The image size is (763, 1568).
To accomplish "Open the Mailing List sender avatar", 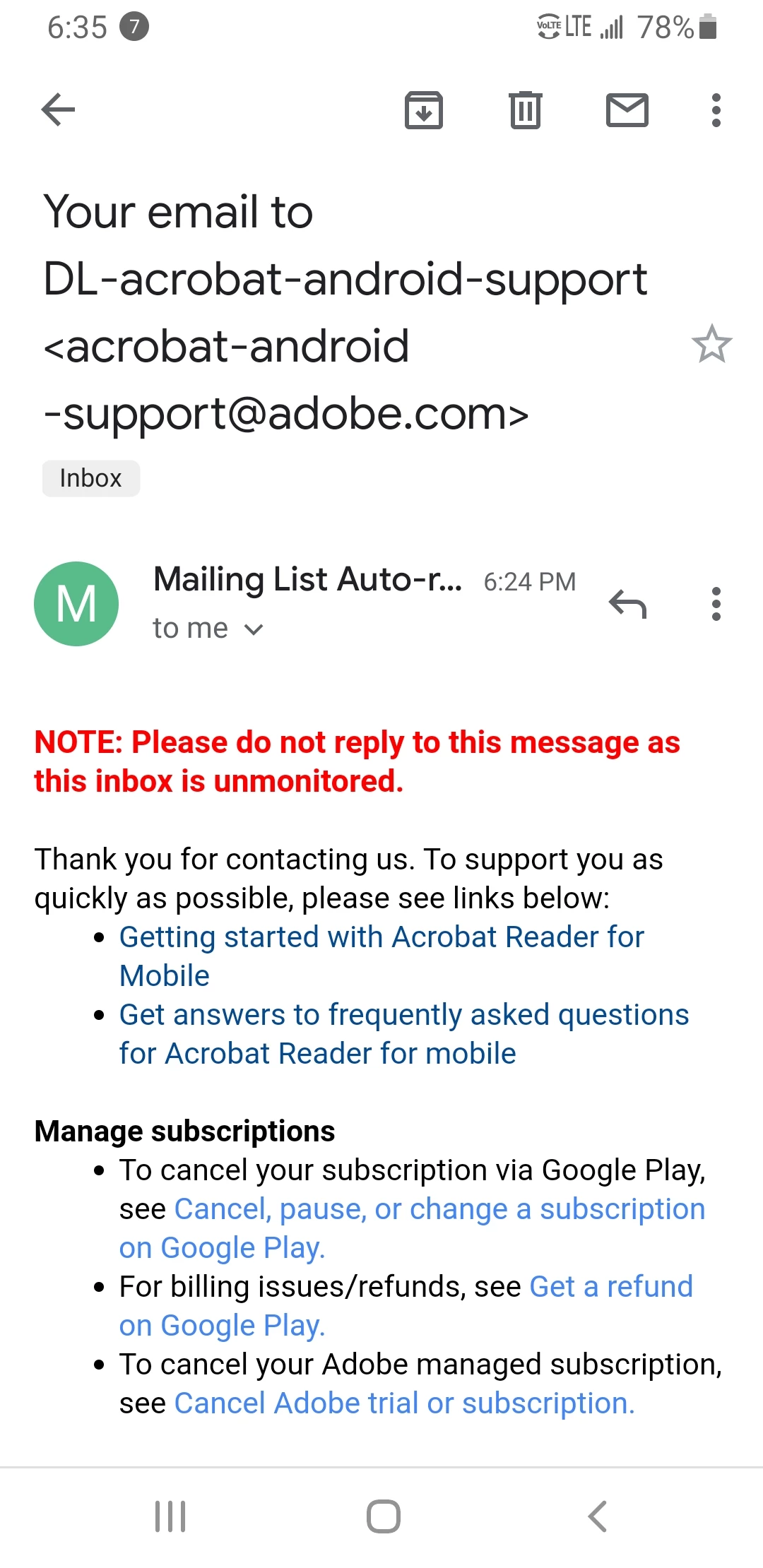I will coord(76,604).
